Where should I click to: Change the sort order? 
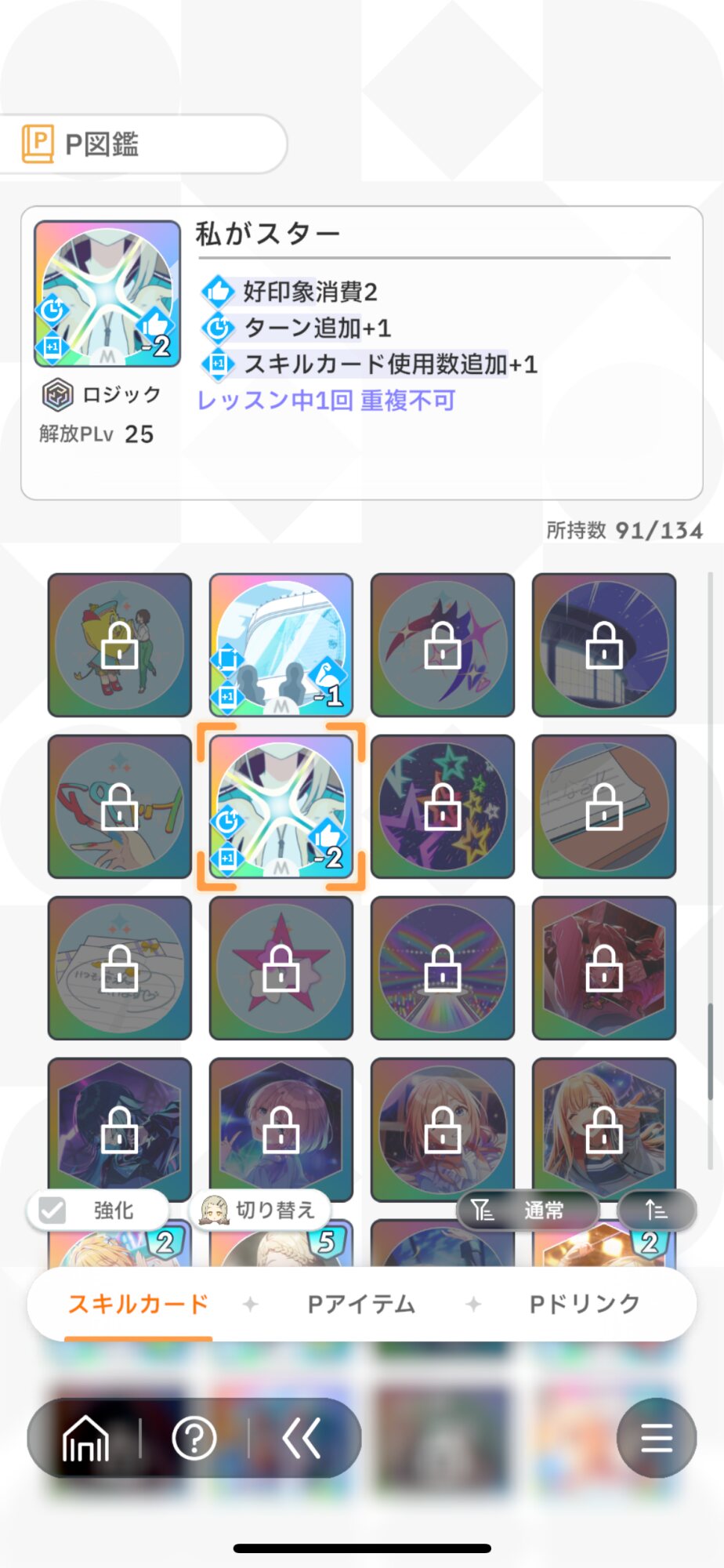pos(657,1210)
